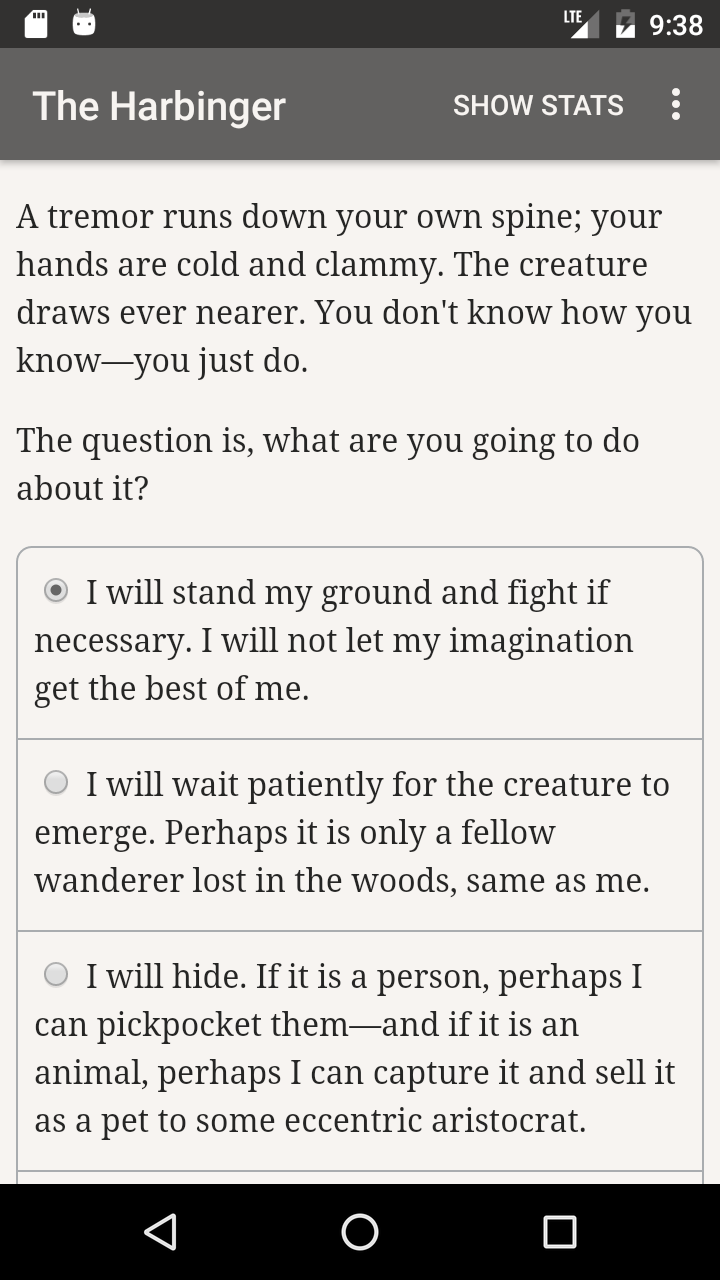Screen dimensions: 720x1280
Task: Pick the hide and pickpocket option
Action: point(57,975)
